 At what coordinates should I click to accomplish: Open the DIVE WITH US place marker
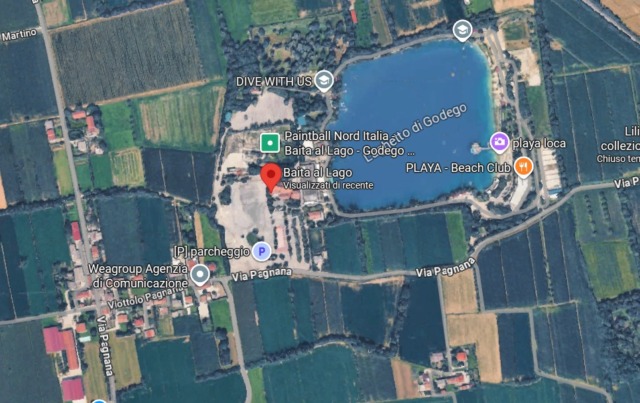323,83
